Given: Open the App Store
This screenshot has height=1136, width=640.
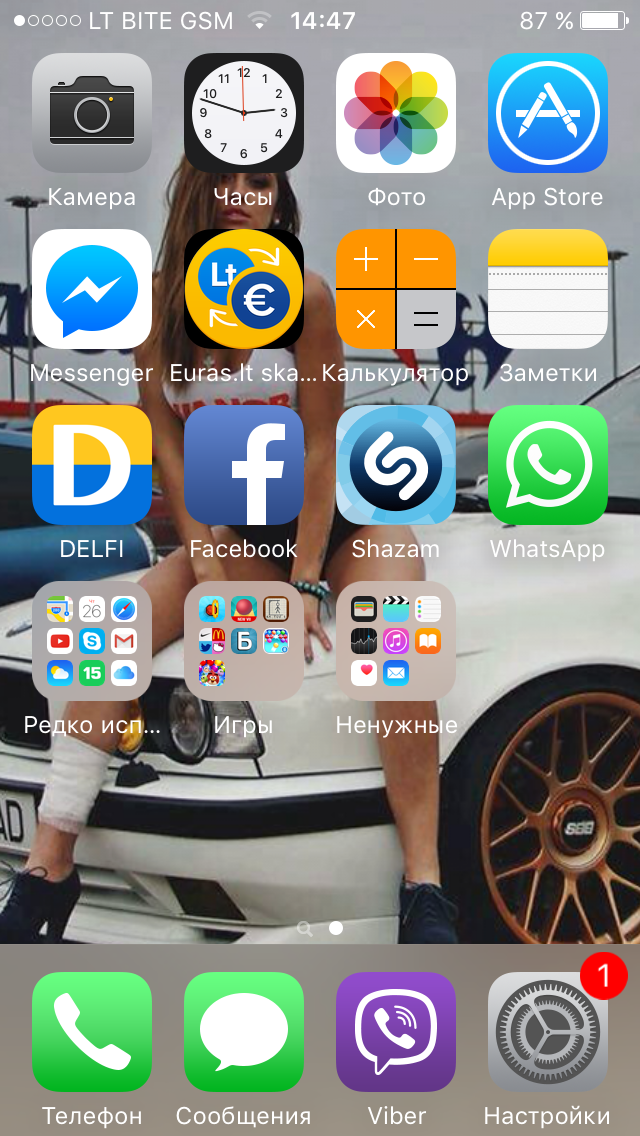Looking at the screenshot, I should pyautogui.click(x=548, y=113).
